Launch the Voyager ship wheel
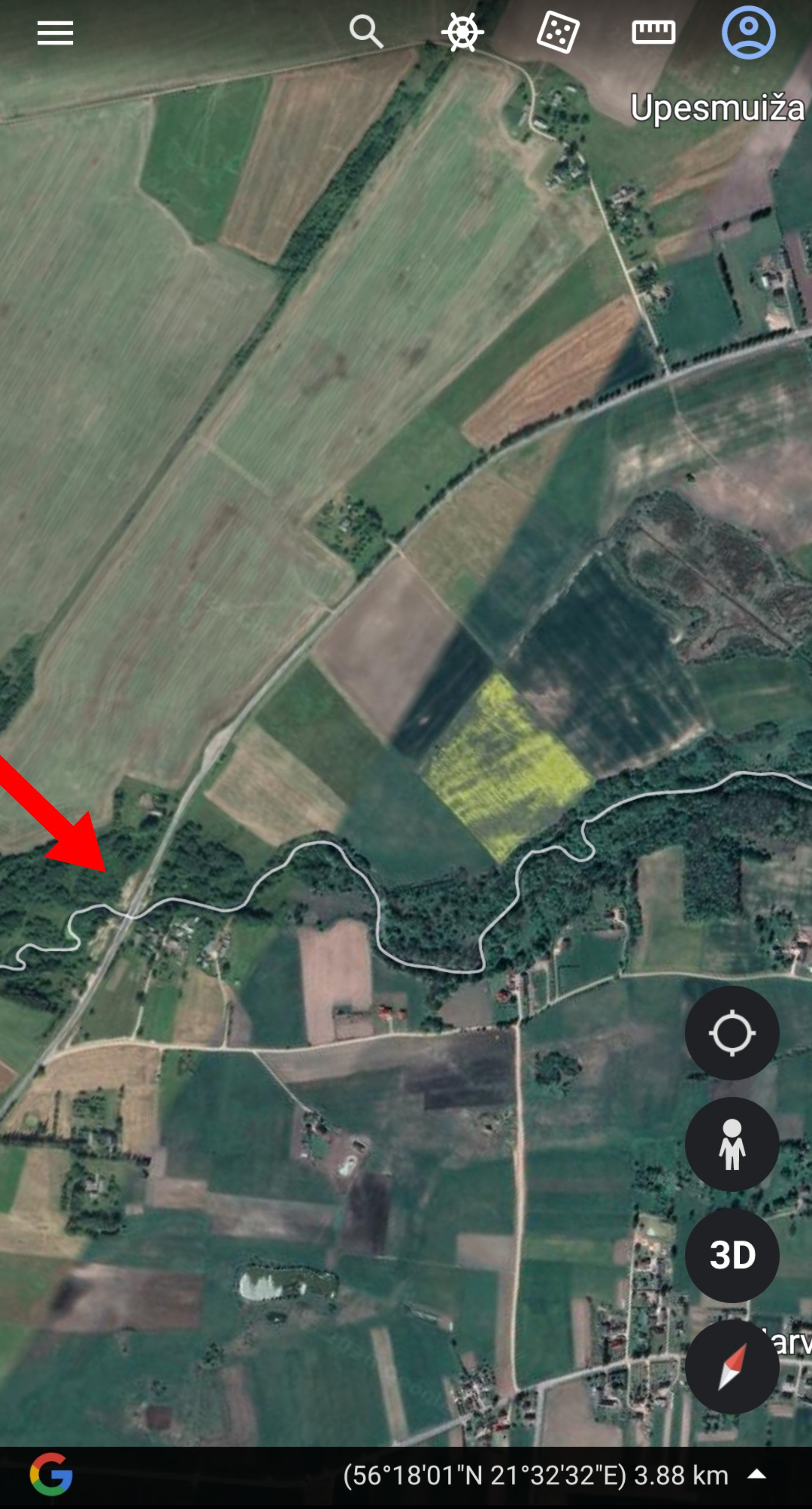This screenshot has width=812, height=1509. pos(462,32)
